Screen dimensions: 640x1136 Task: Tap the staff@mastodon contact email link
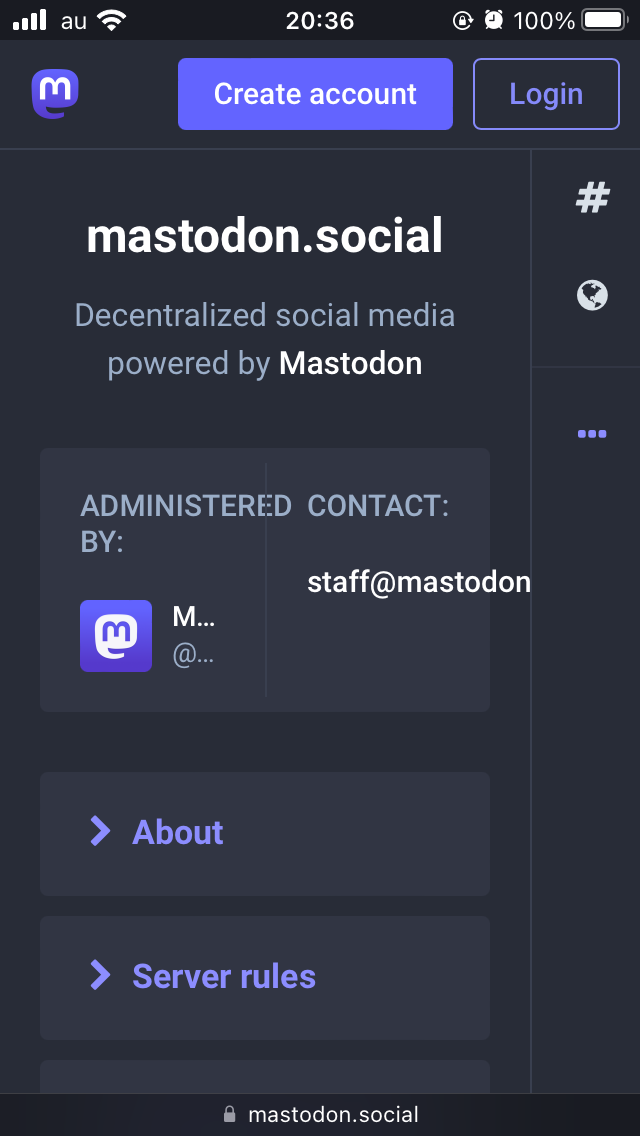click(419, 582)
